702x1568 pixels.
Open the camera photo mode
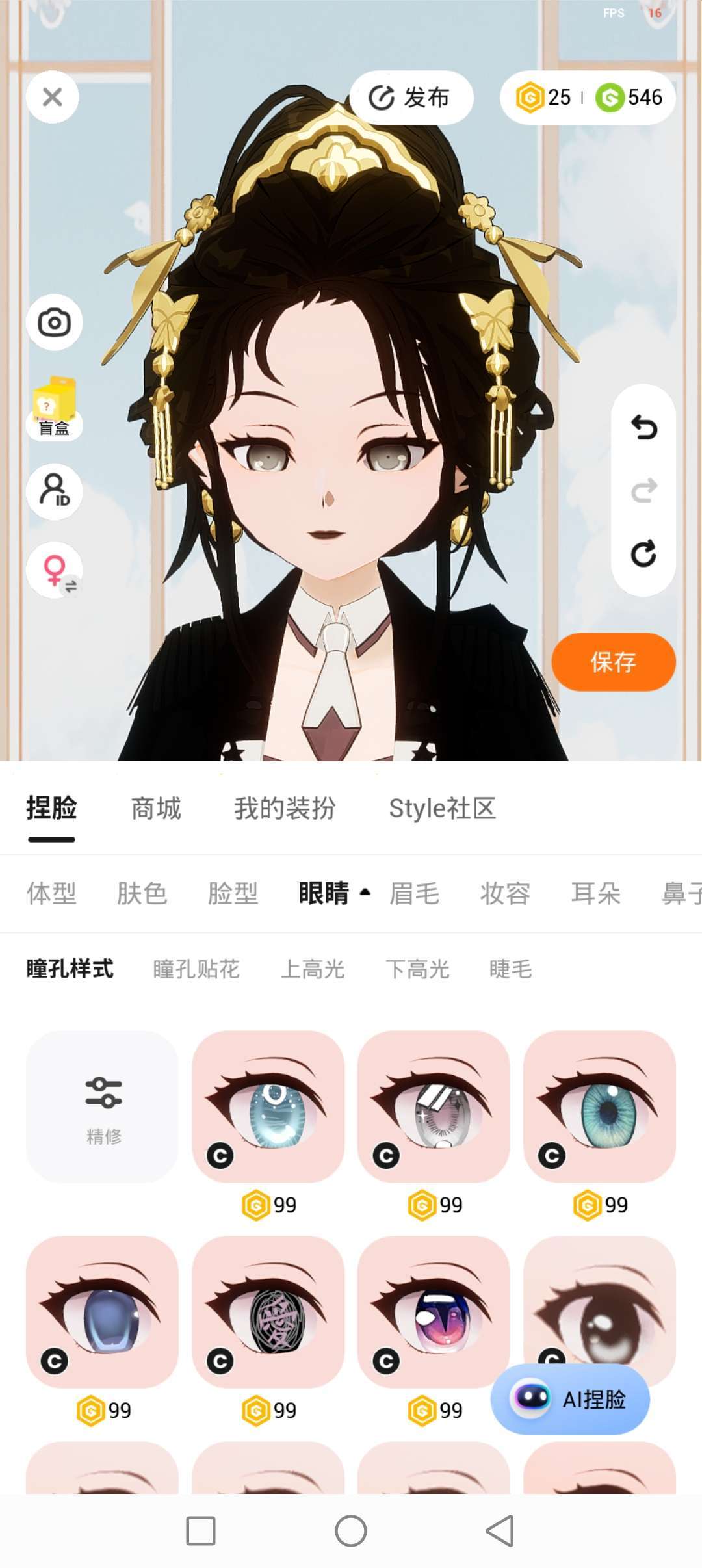(x=54, y=322)
